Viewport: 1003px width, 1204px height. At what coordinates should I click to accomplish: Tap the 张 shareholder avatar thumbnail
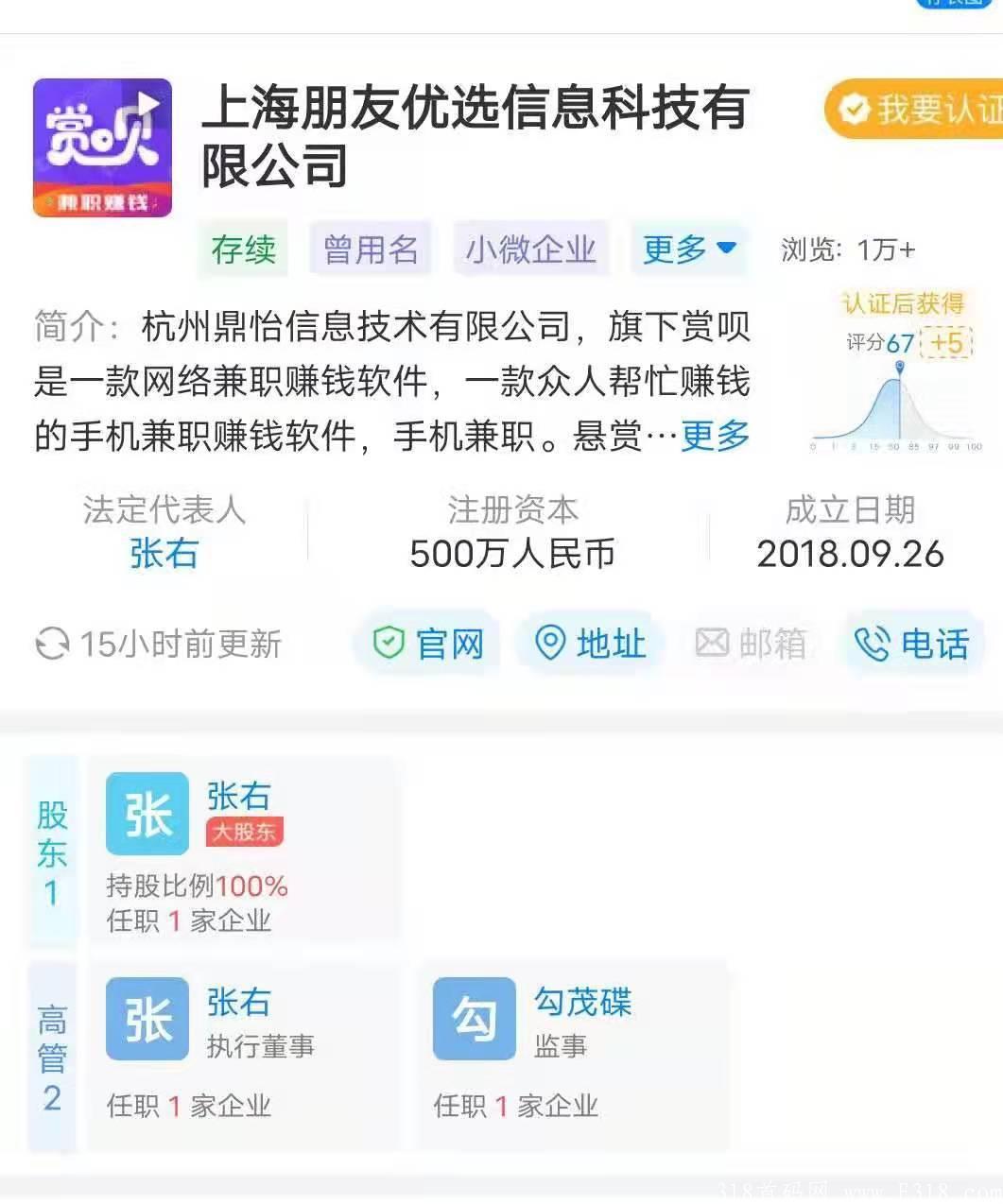(147, 814)
